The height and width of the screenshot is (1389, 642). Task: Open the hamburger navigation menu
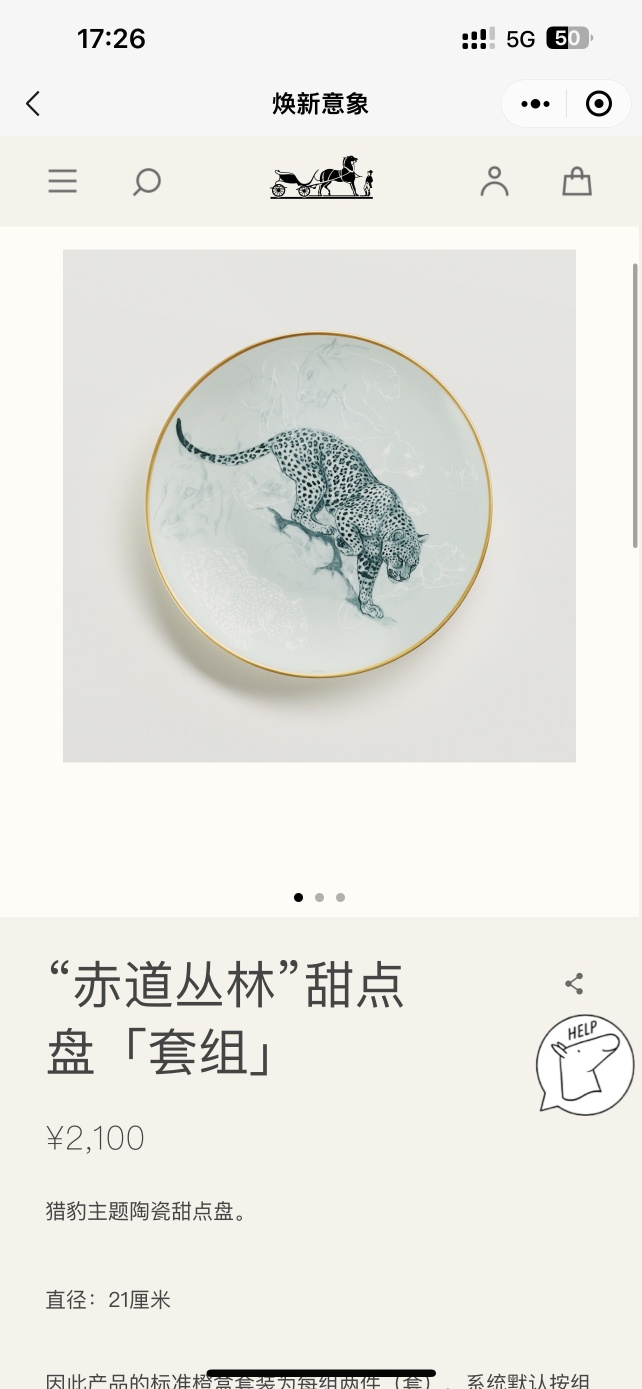[63, 181]
